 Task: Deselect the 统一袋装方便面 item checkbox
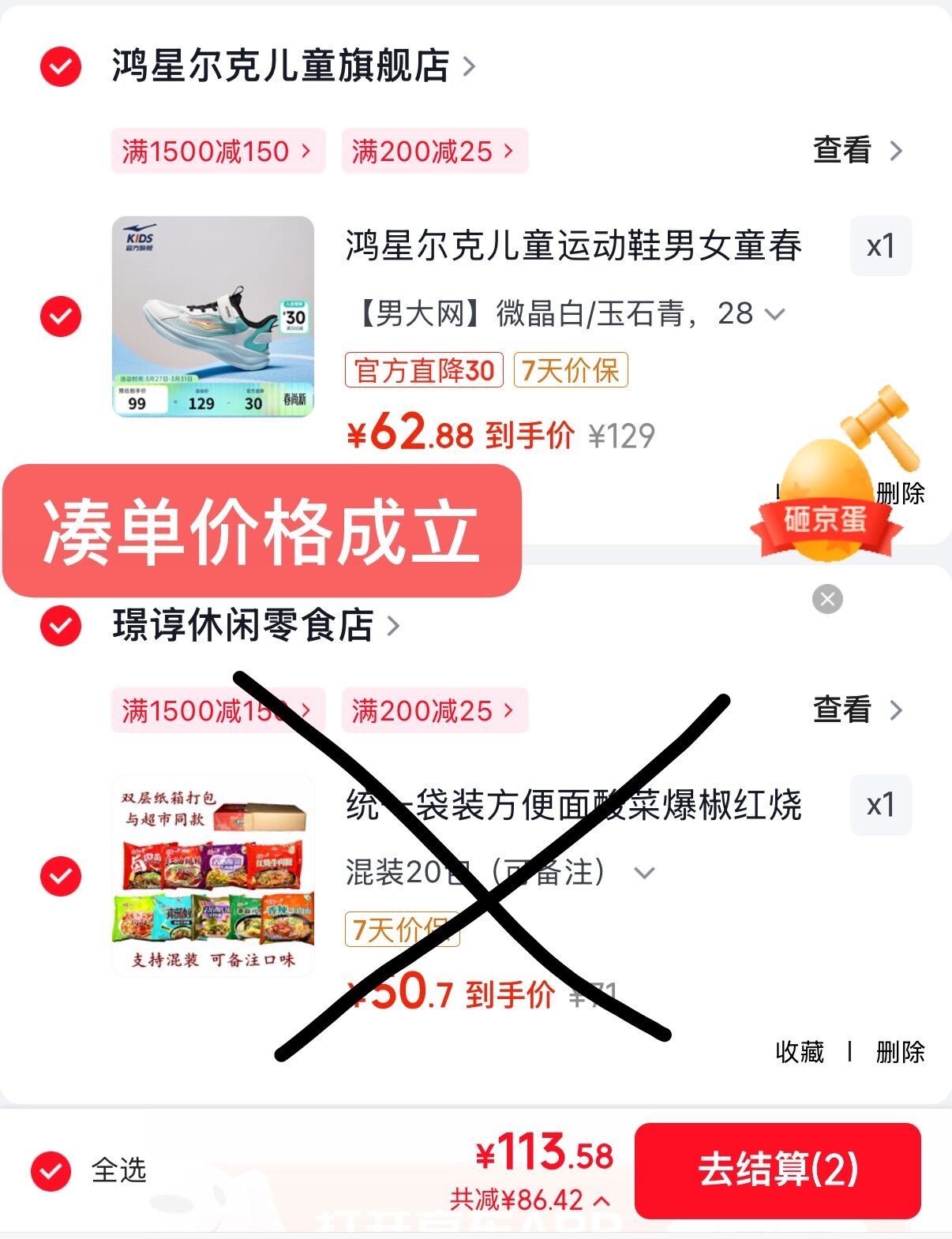(x=61, y=876)
